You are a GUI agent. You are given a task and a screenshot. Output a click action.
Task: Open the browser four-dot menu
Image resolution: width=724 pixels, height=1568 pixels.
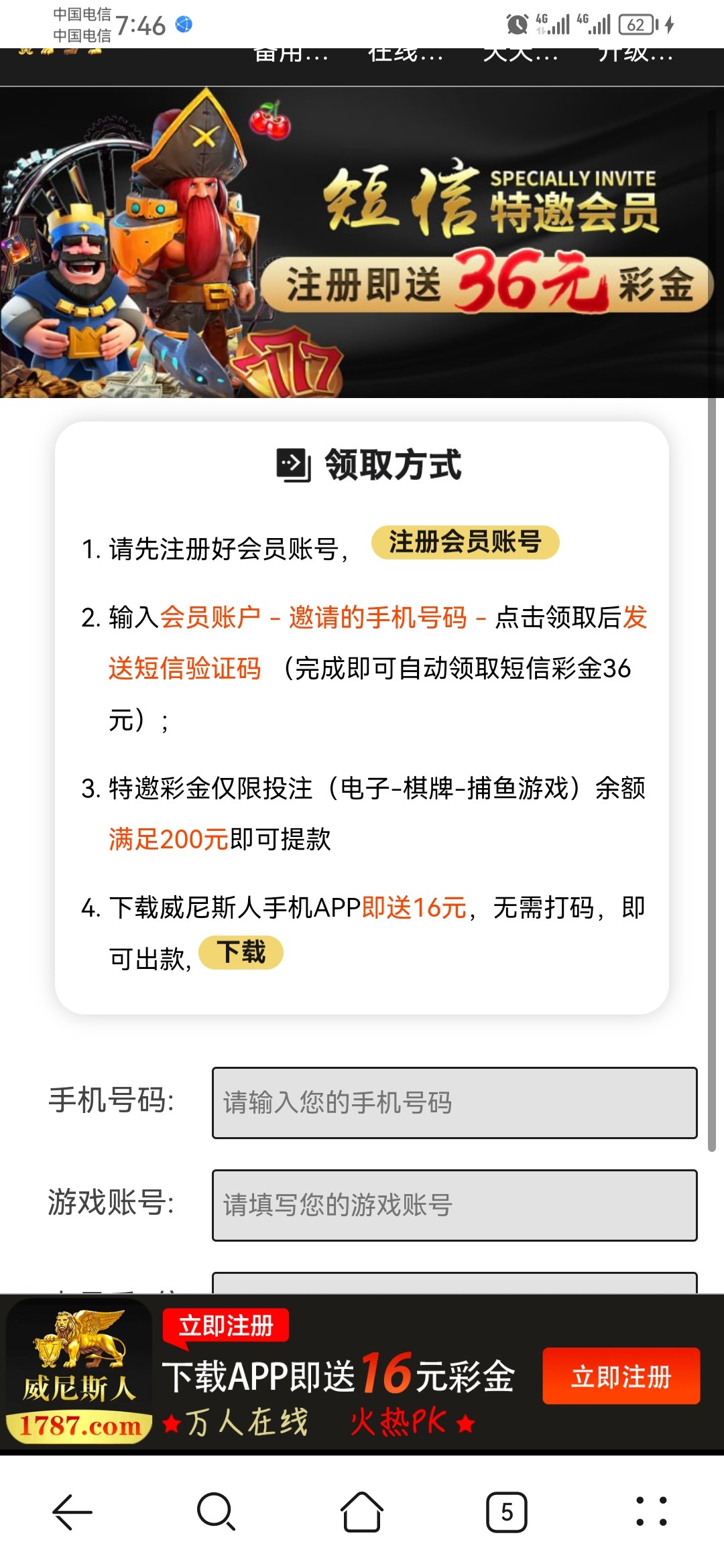[x=651, y=1512]
